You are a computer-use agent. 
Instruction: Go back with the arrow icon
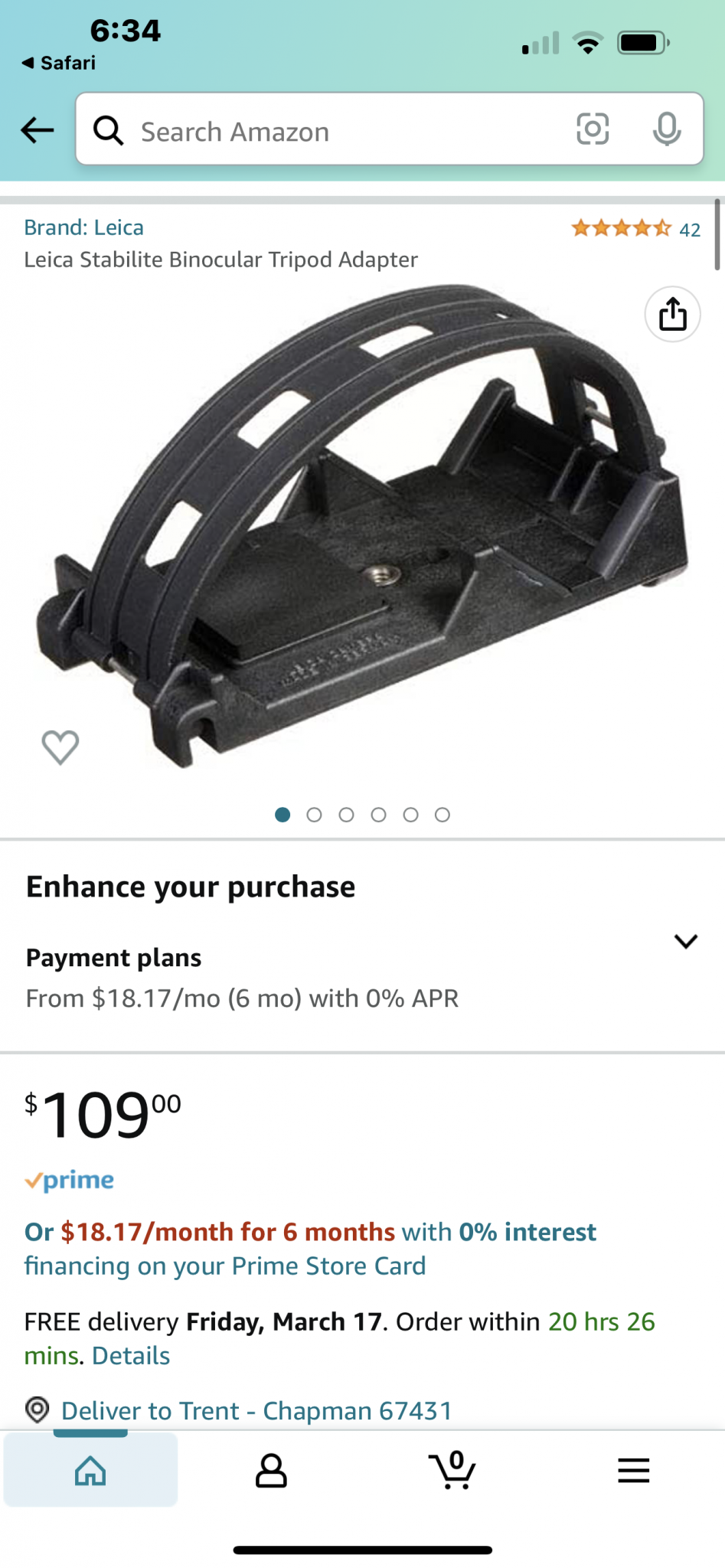click(x=37, y=130)
